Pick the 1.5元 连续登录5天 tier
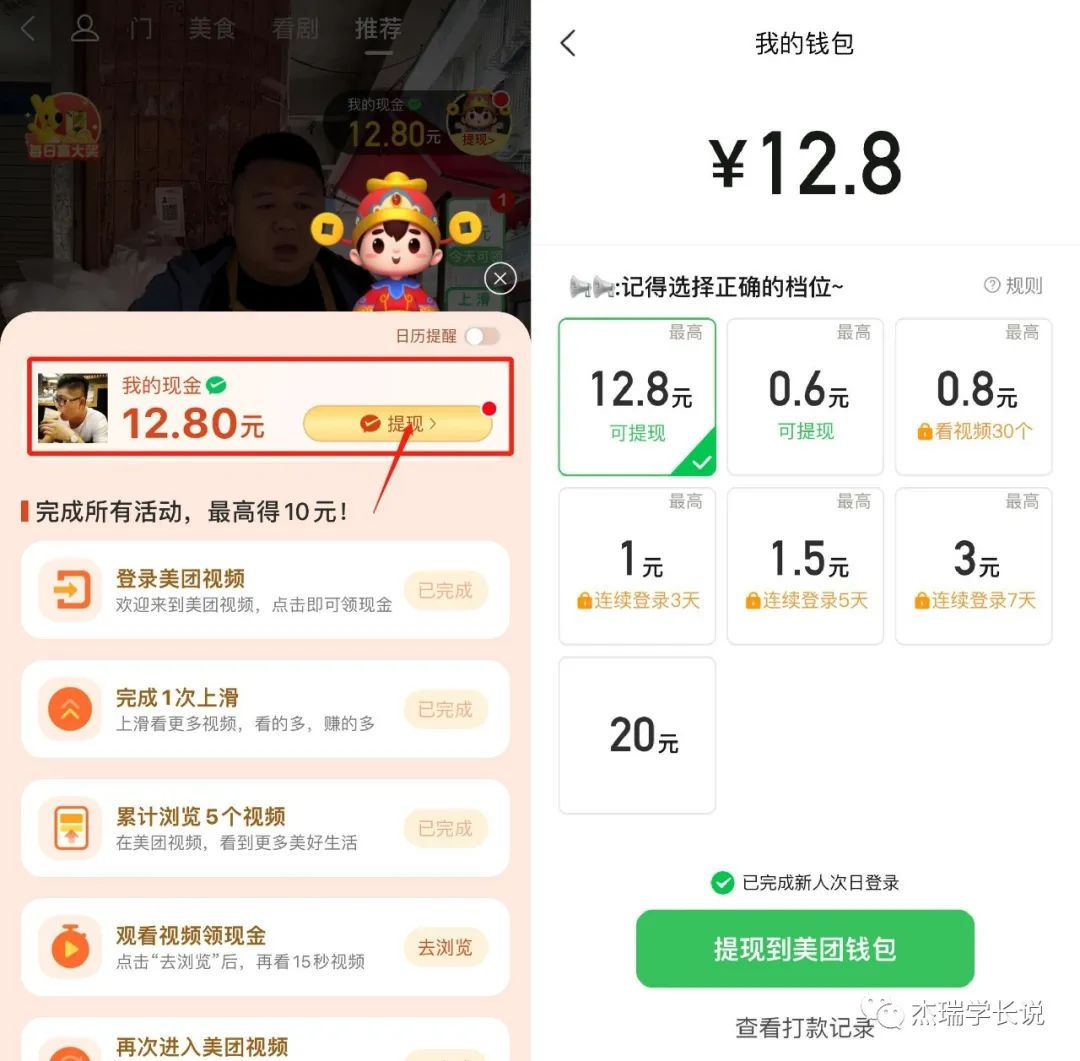The width and height of the screenshot is (1080, 1061). (805, 566)
